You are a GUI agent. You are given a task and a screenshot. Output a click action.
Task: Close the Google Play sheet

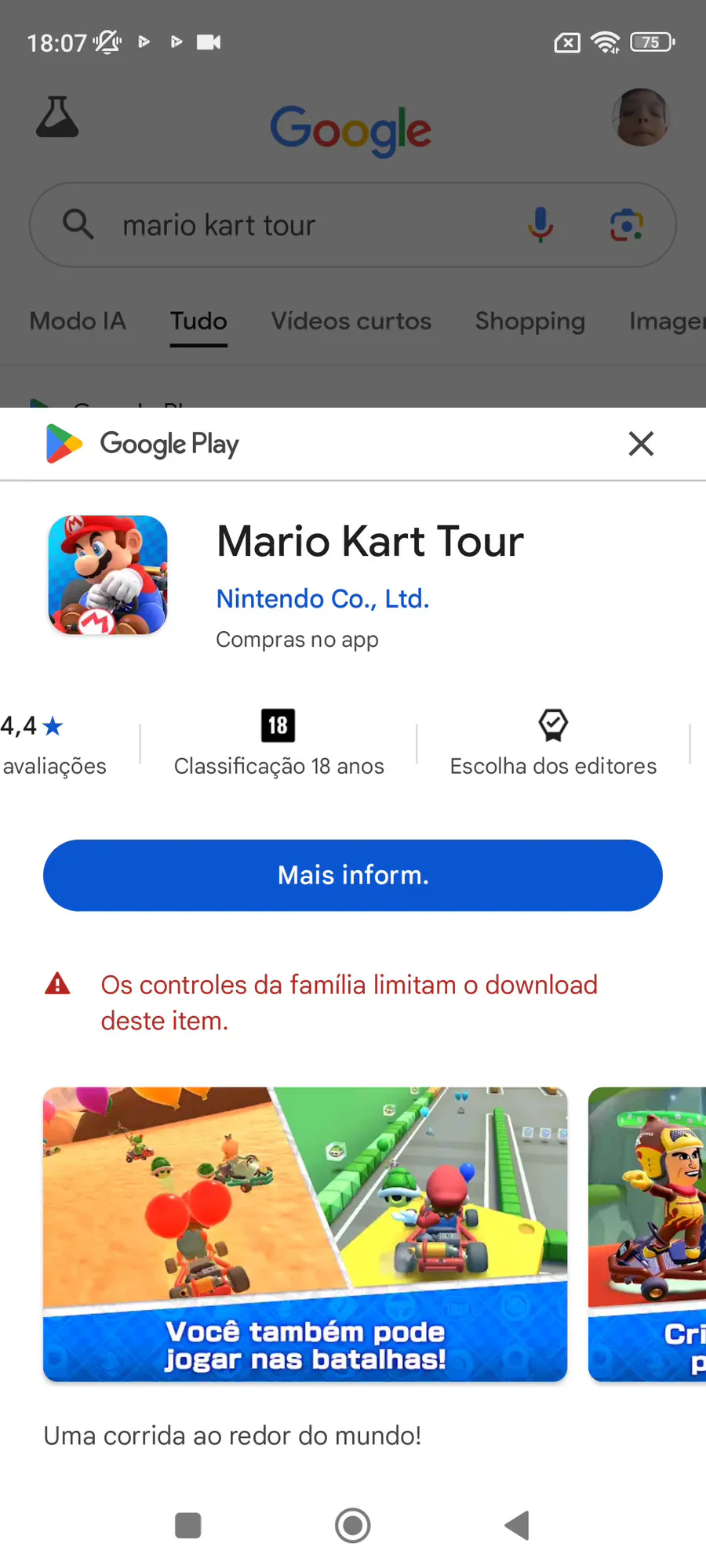[641, 444]
